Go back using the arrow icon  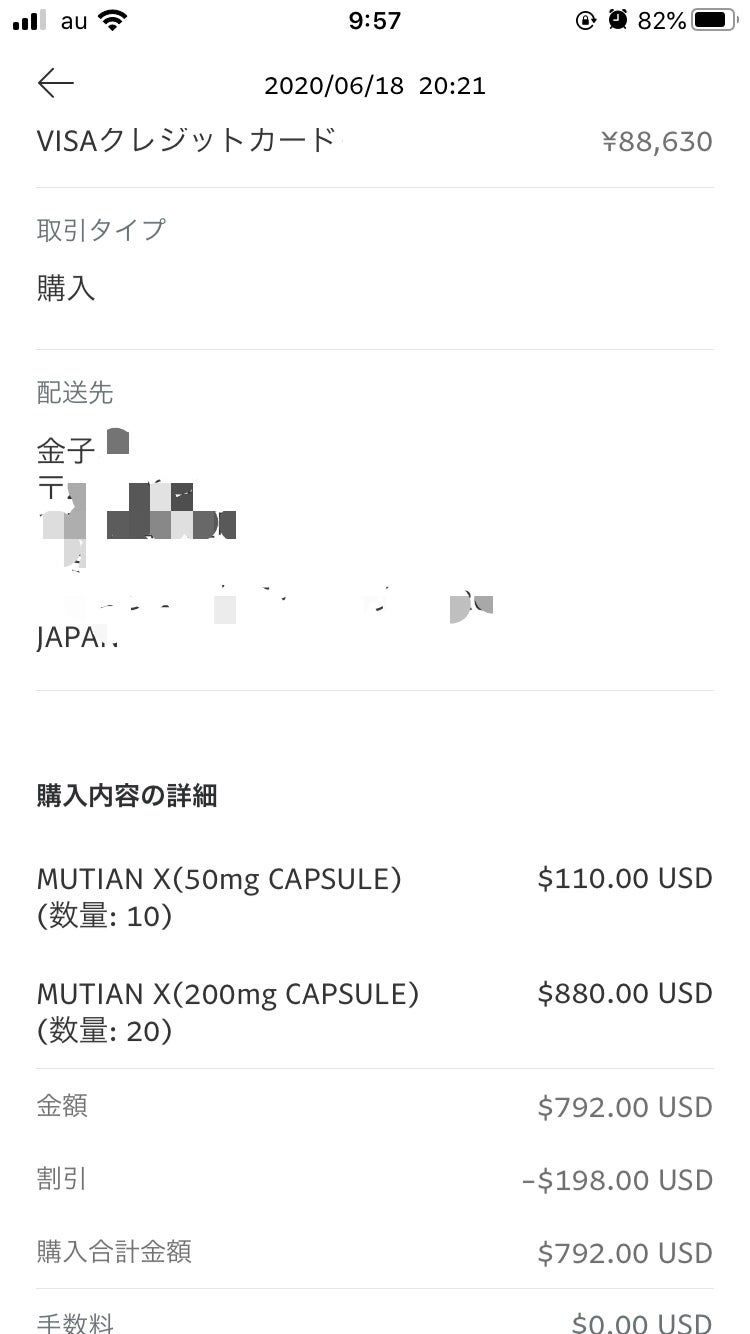56,84
